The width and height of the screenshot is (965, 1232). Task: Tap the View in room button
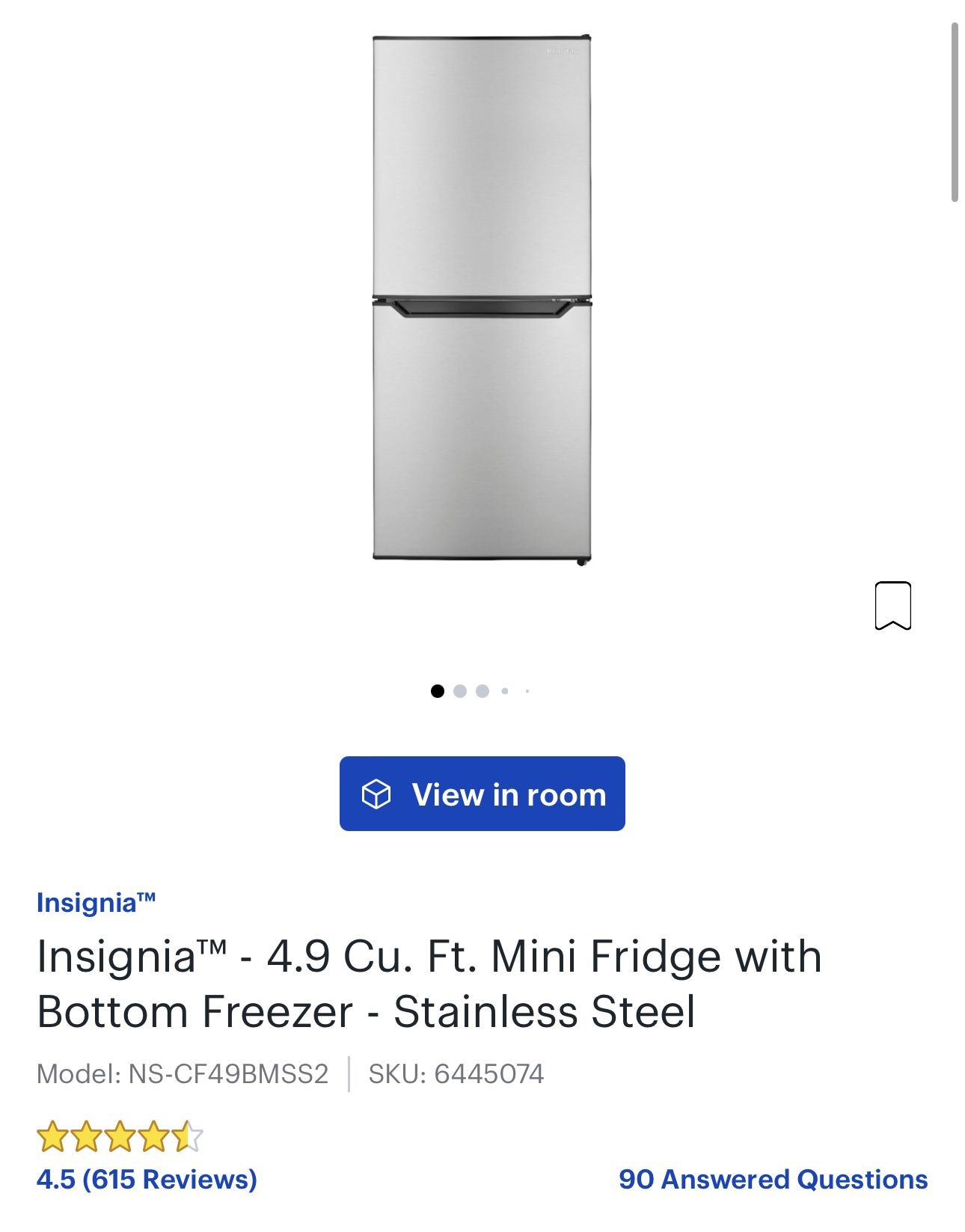click(482, 795)
